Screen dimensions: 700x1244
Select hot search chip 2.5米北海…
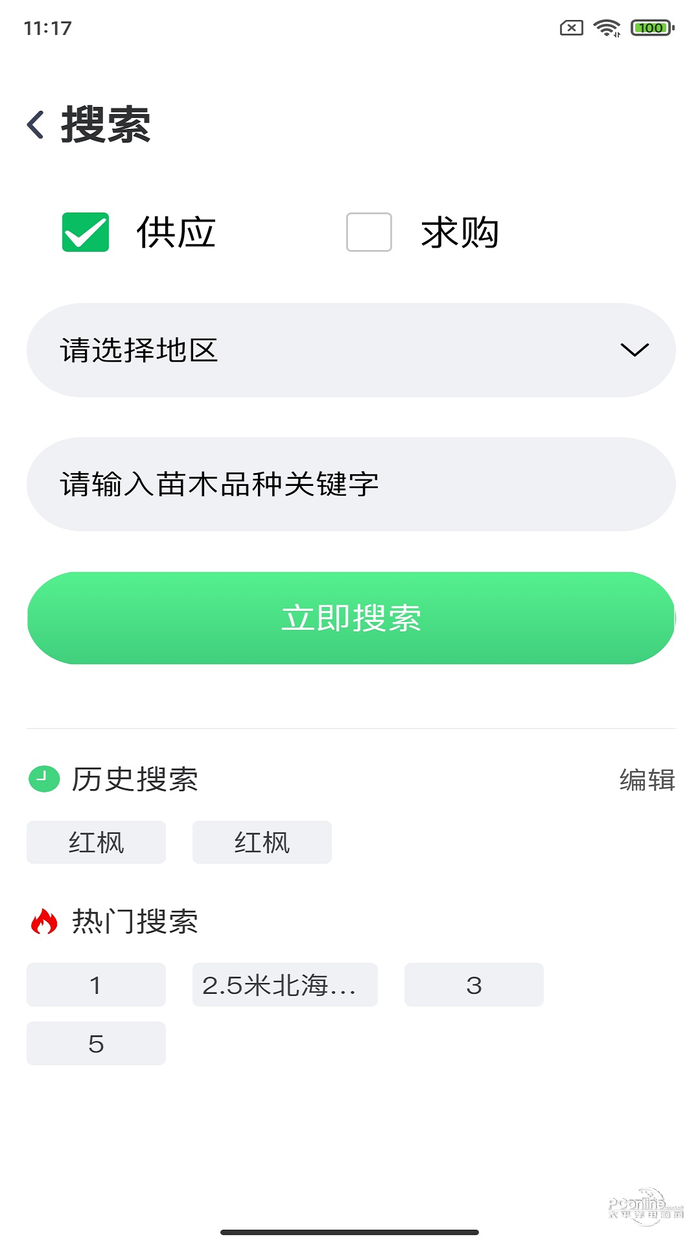click(285, 985)
